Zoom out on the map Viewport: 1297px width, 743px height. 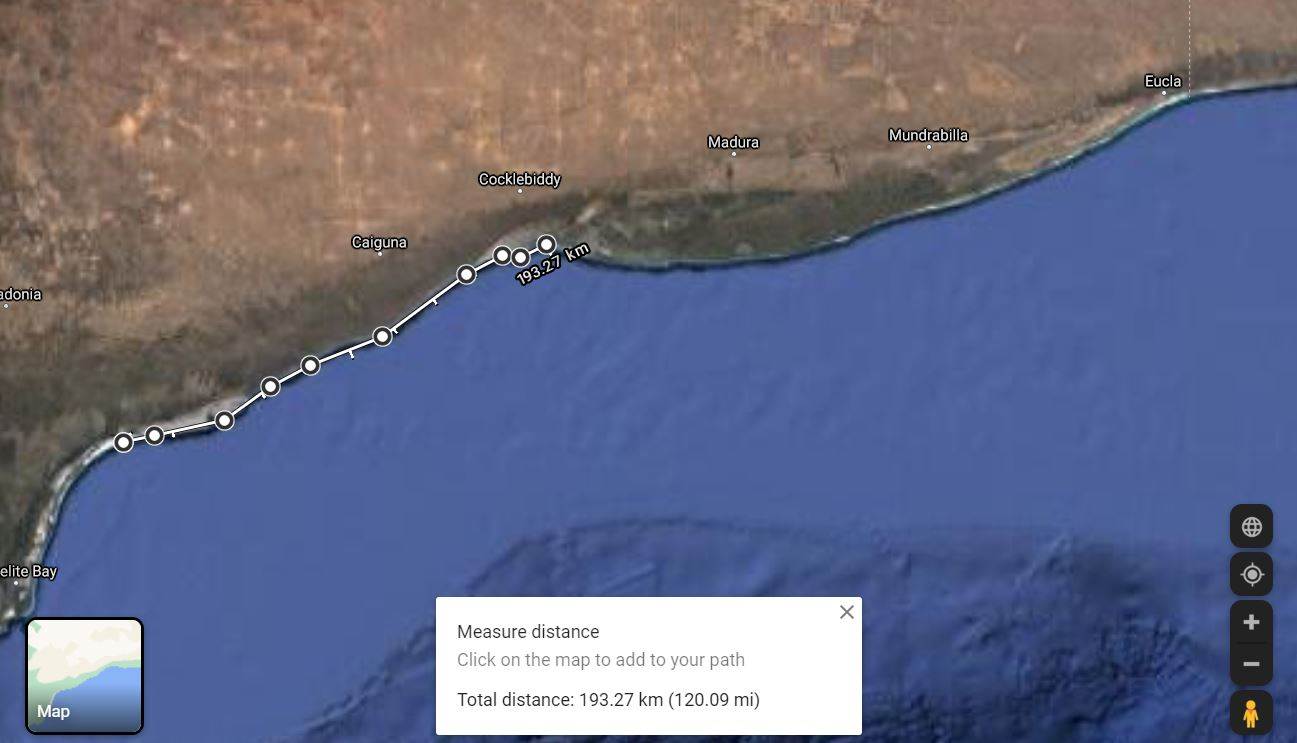tap(1250, 664)
